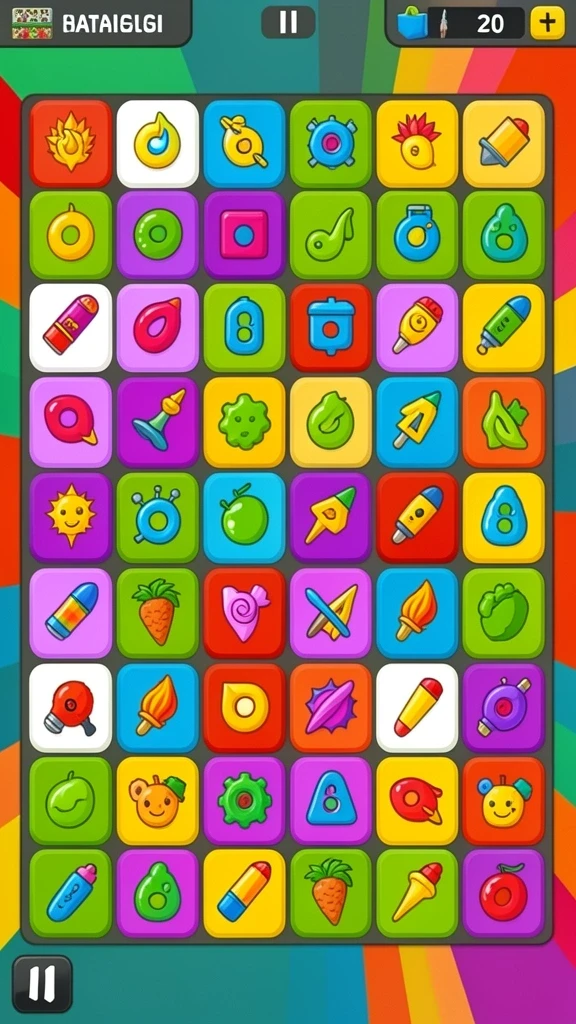Select the blue triangle tile on pink
This screenshot has width=576, height=1024.
331,801
